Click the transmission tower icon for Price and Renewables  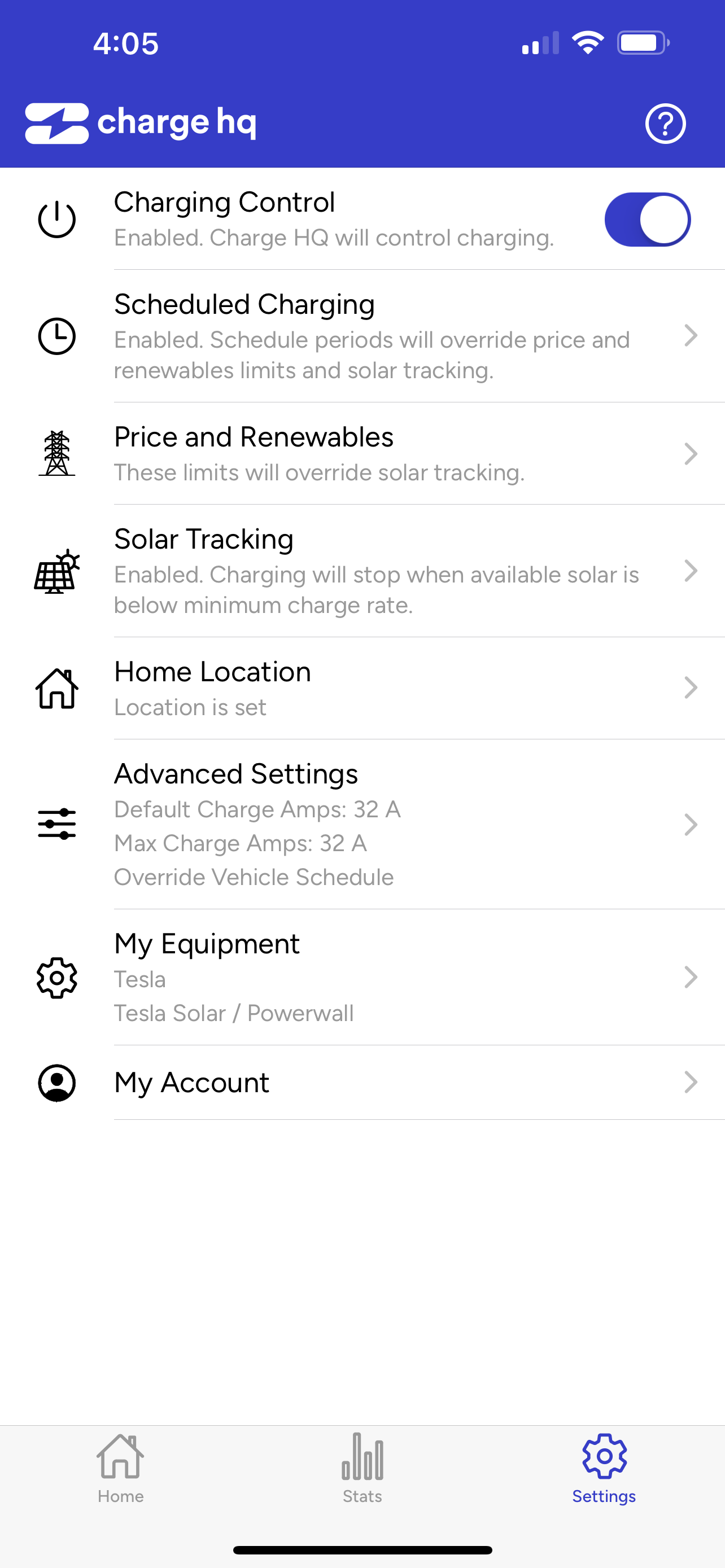point(56,453)
